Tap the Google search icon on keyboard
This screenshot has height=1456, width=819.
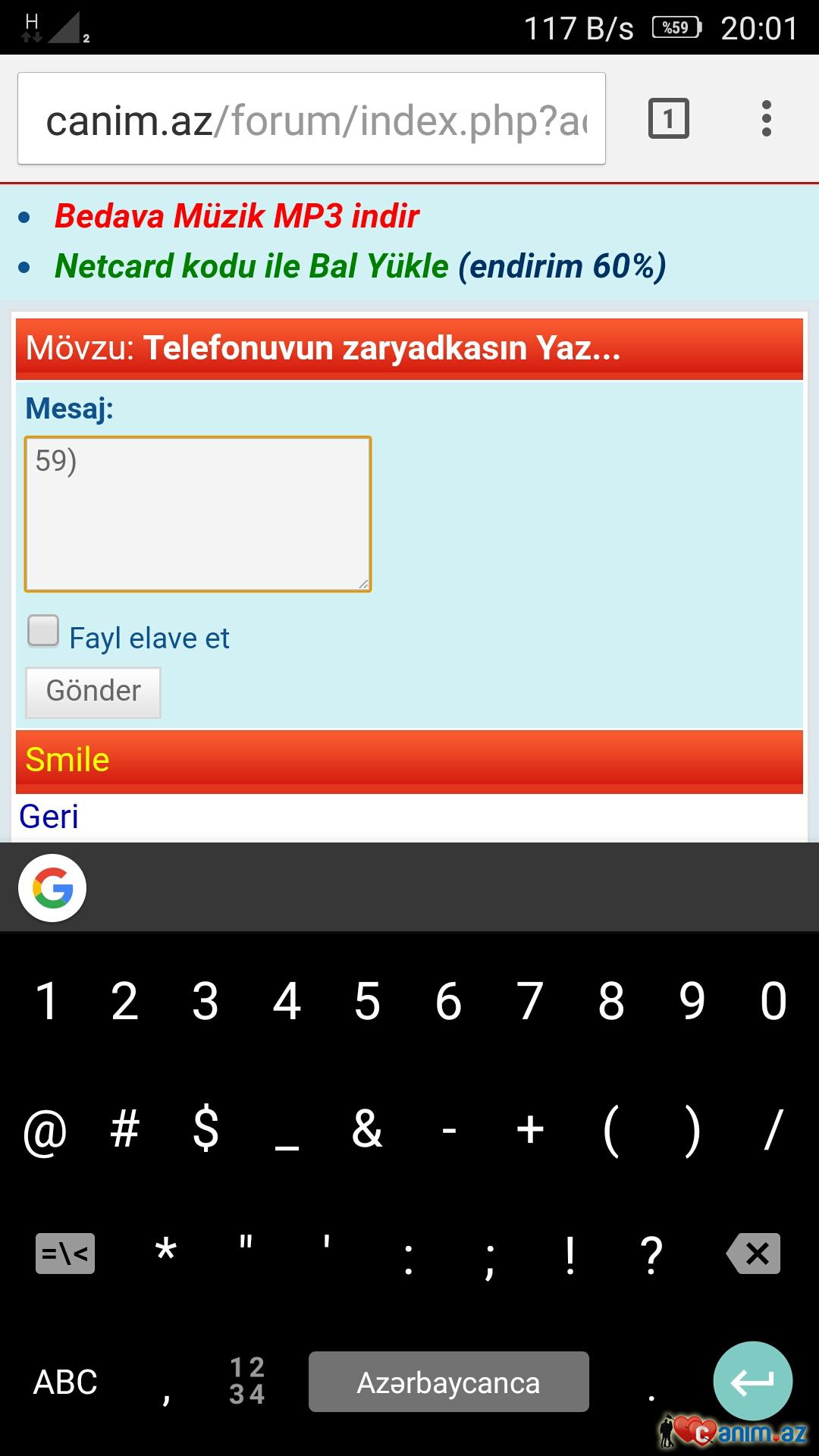pyautogui.click(x=52, y=888)
